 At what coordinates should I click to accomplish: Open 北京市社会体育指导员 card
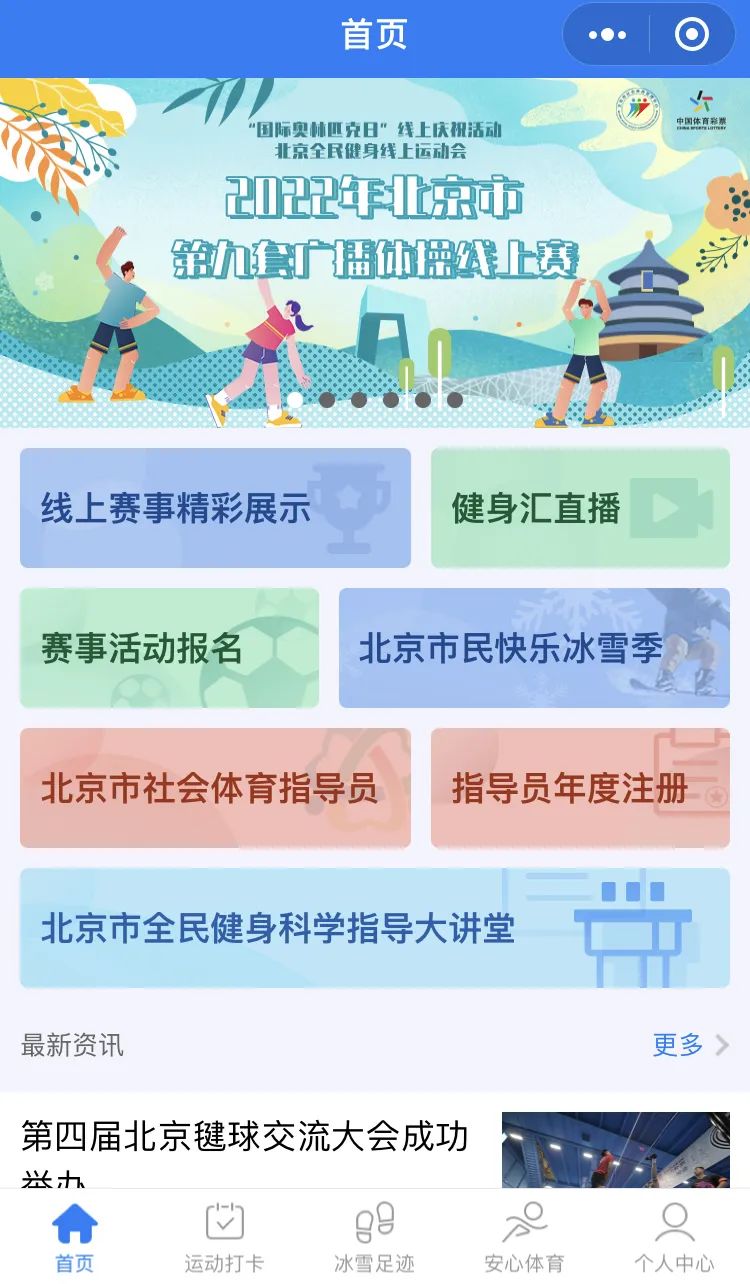point(215,788)
